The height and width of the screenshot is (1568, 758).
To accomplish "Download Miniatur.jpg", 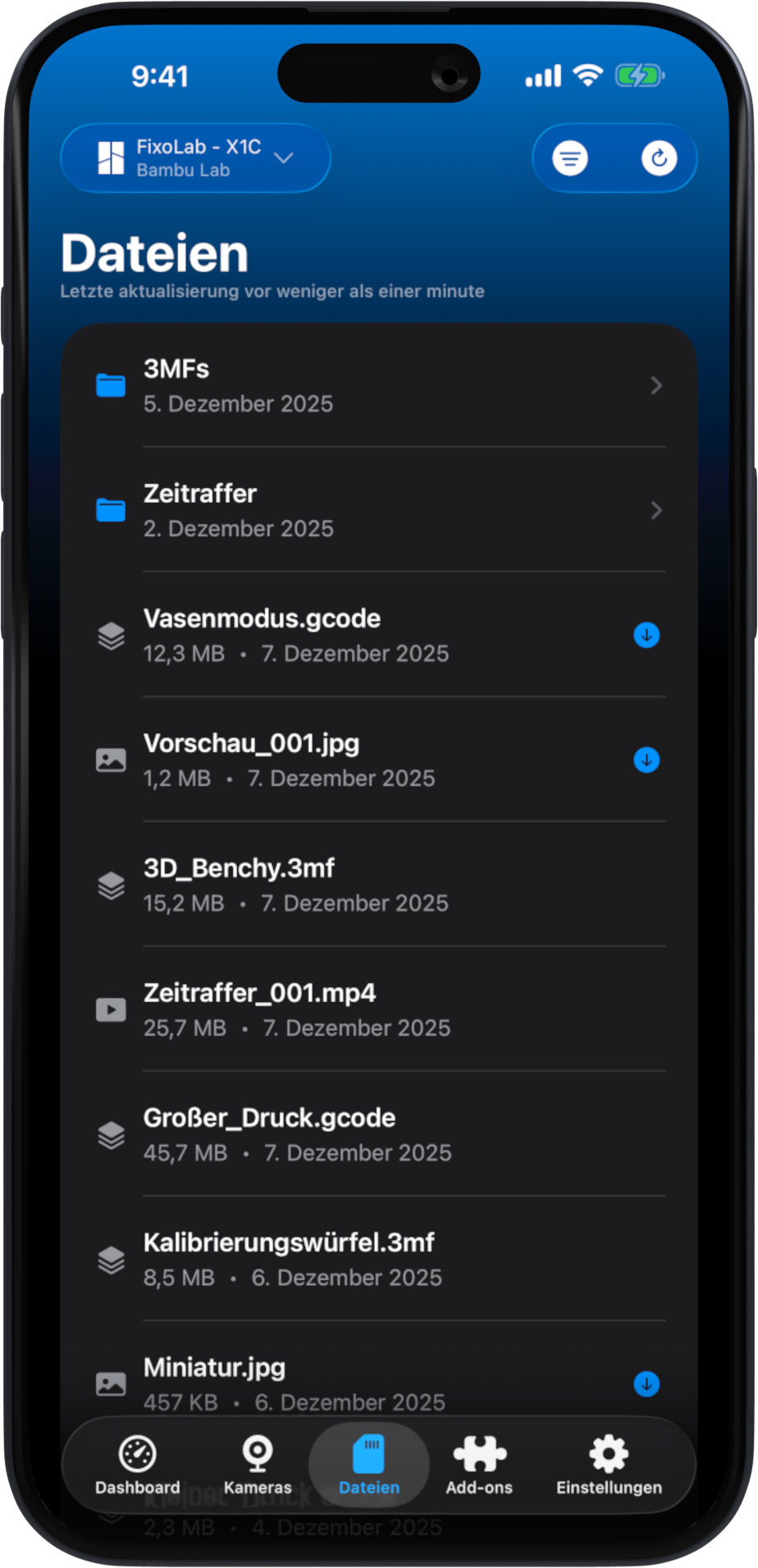I will [646, 1384].
